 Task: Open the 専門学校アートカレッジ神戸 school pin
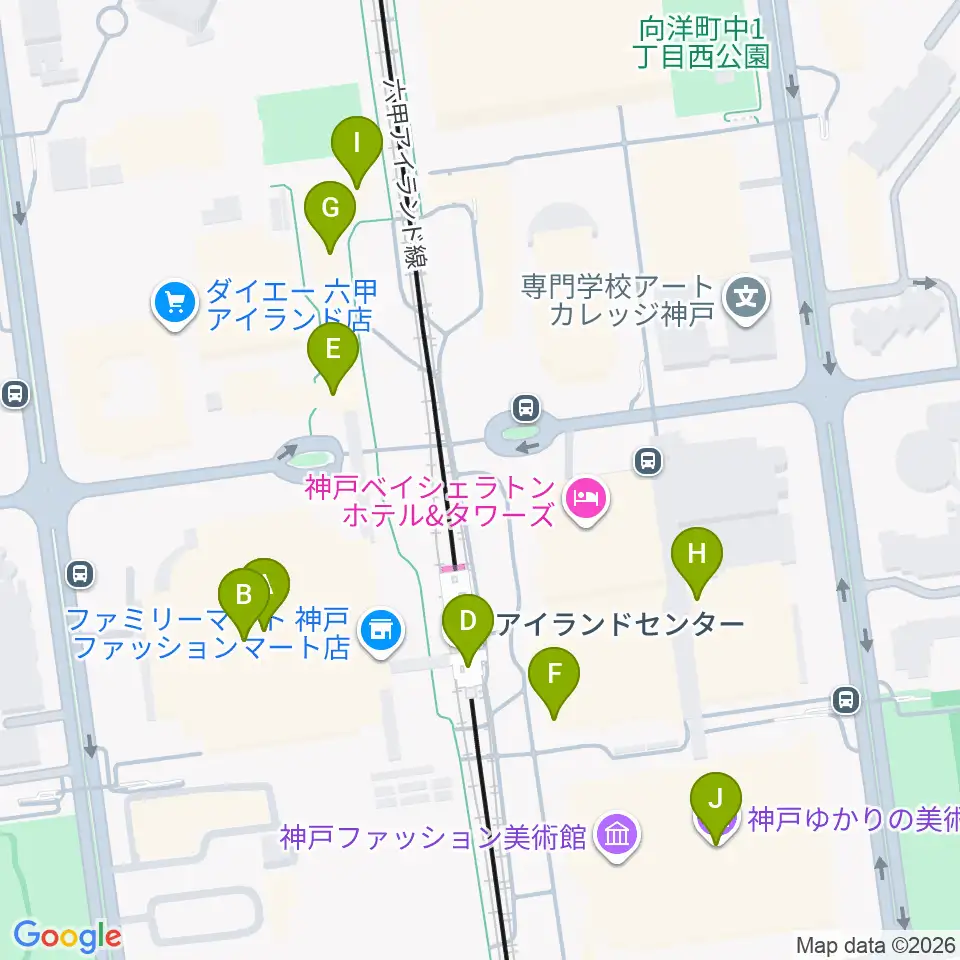tap(746, 299)
